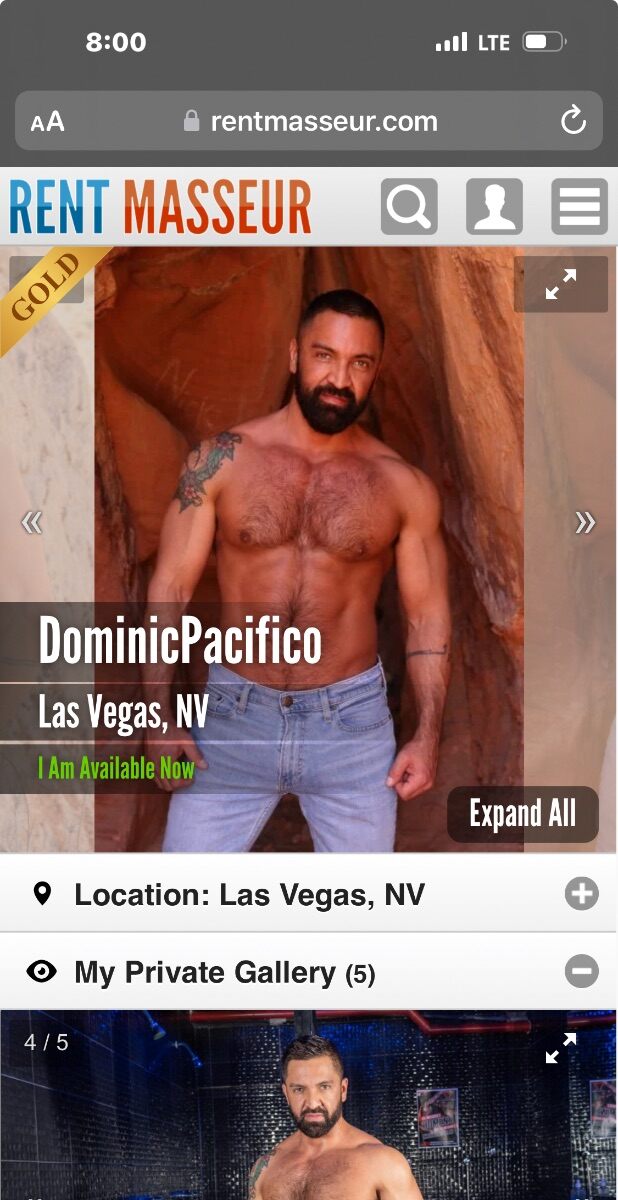The width and height of the screenshot is (618, 1200).
Task: Show the previous main photo
Action: click(x=32, y=522)
